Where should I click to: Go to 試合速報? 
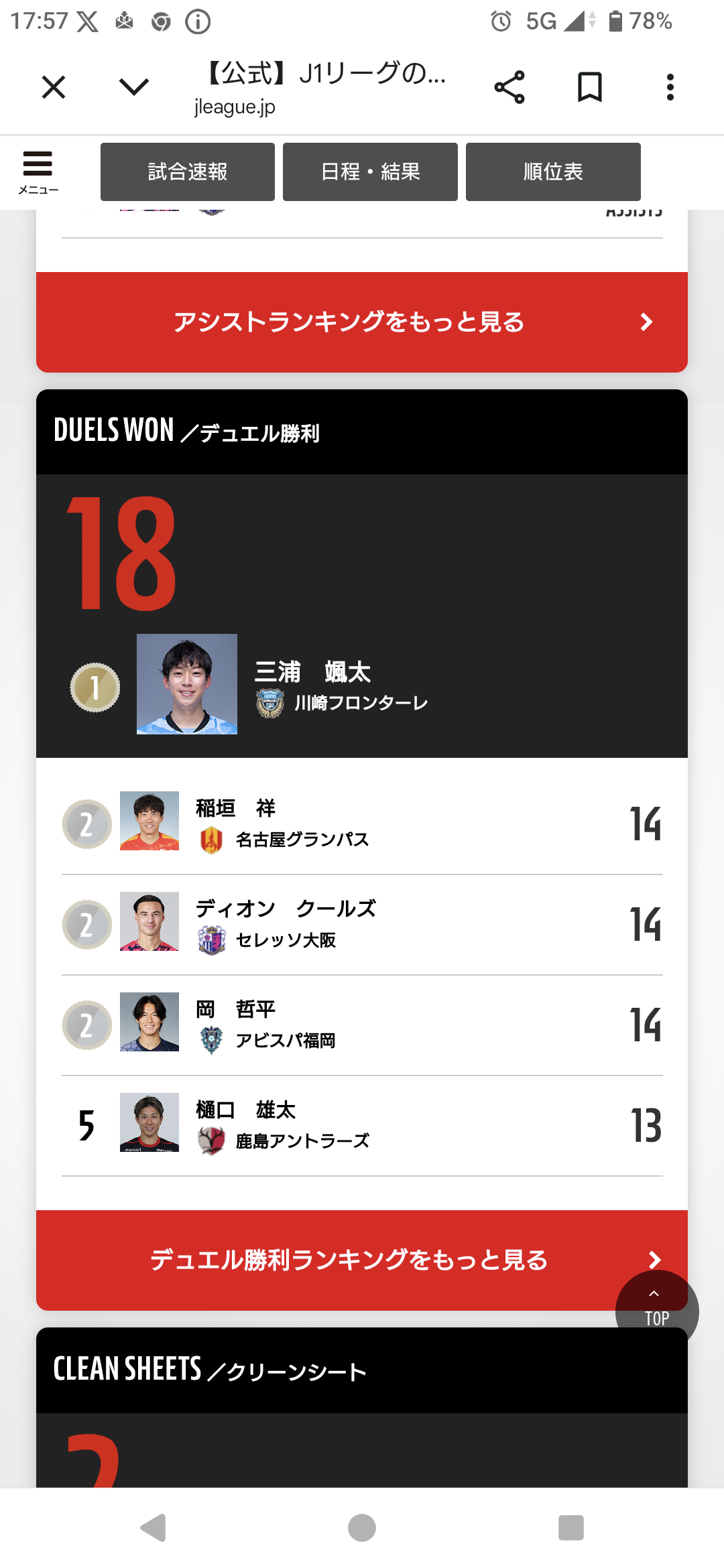pos(188,172)
